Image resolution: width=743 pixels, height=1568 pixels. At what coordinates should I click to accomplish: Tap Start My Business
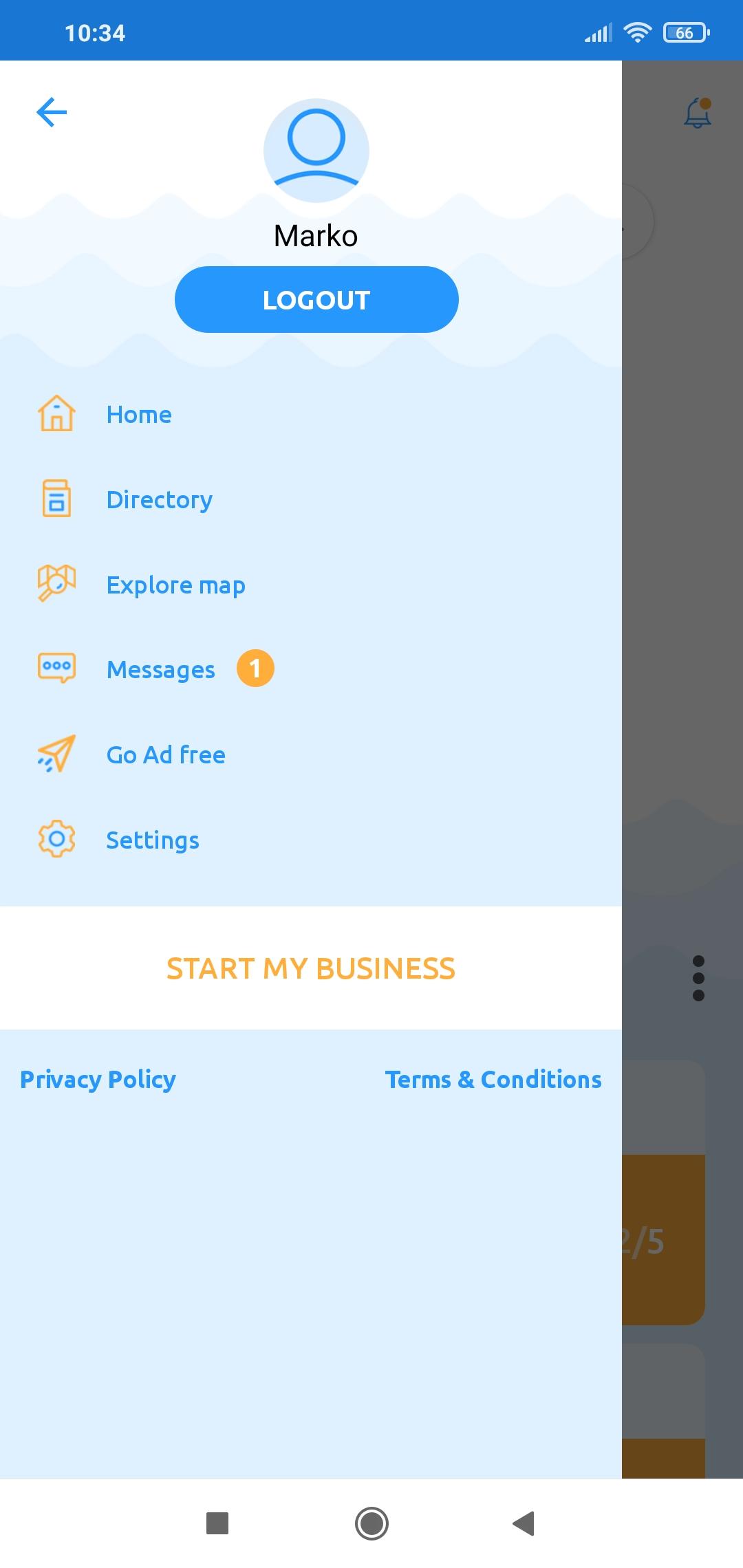[x=311, y=968]
